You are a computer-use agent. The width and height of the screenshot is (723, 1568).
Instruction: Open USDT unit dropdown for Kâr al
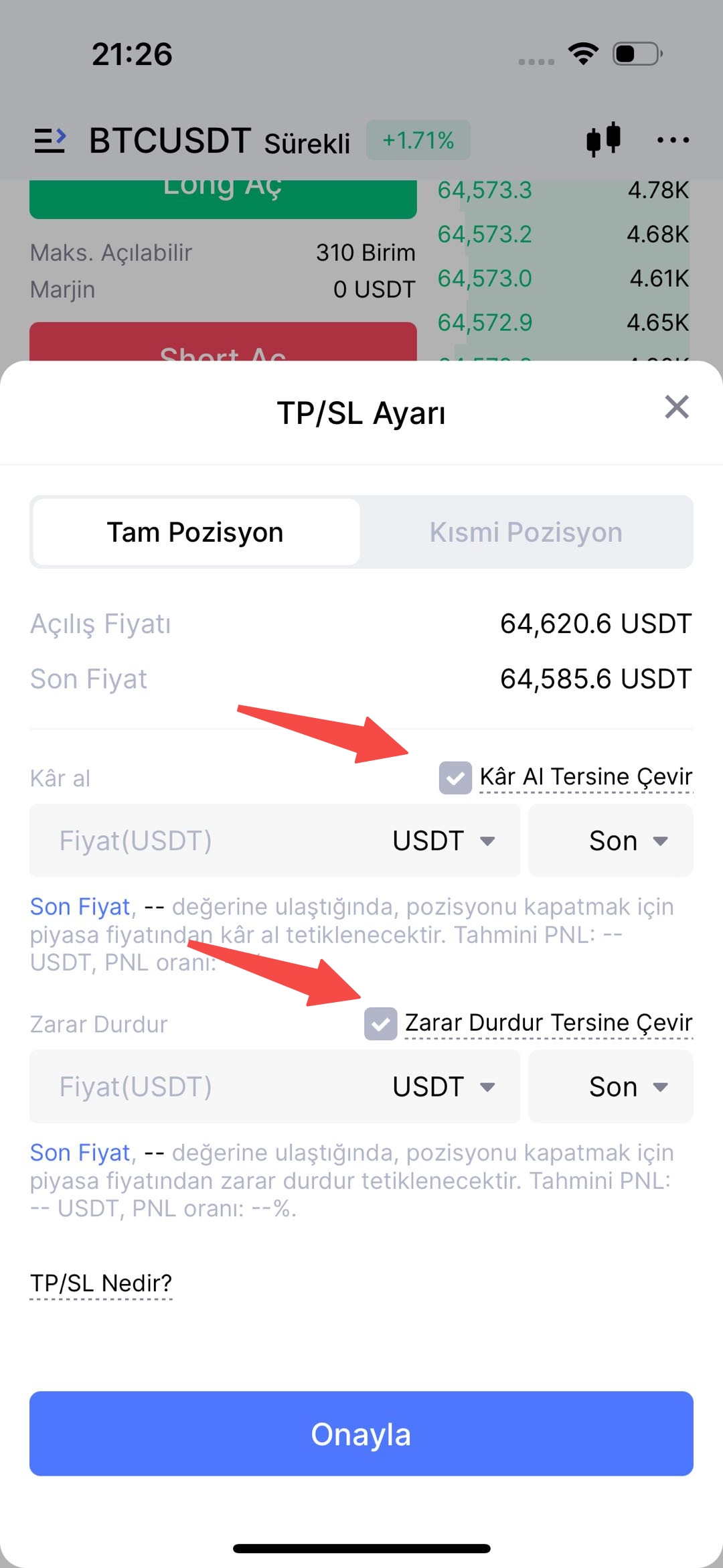(443, 841)
